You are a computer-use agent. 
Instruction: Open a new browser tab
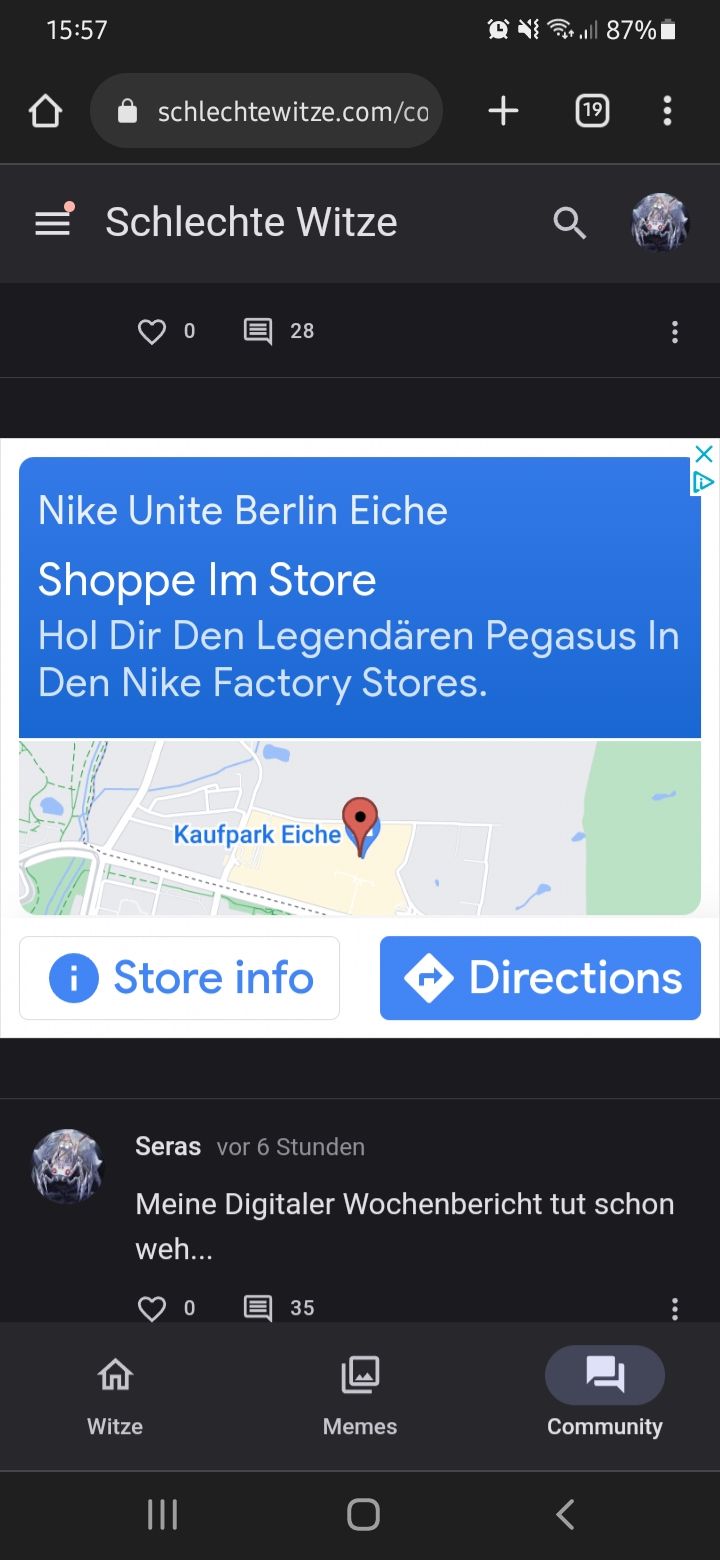pyautogui.click(x=503, y=111)
